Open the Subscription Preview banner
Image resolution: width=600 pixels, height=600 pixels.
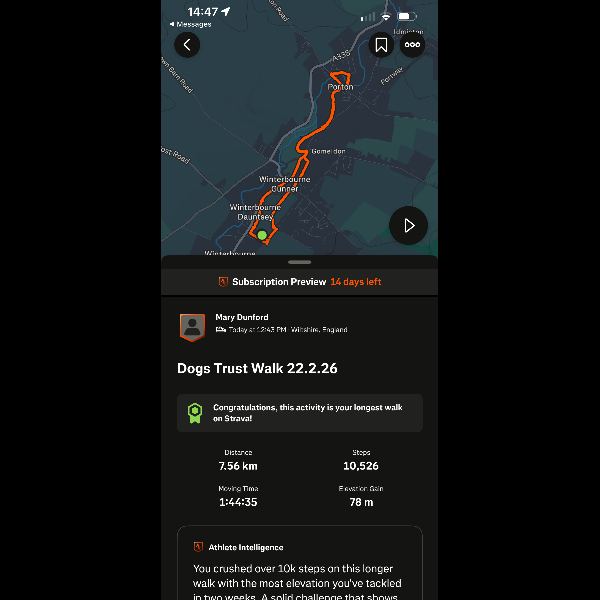[299, 282]
